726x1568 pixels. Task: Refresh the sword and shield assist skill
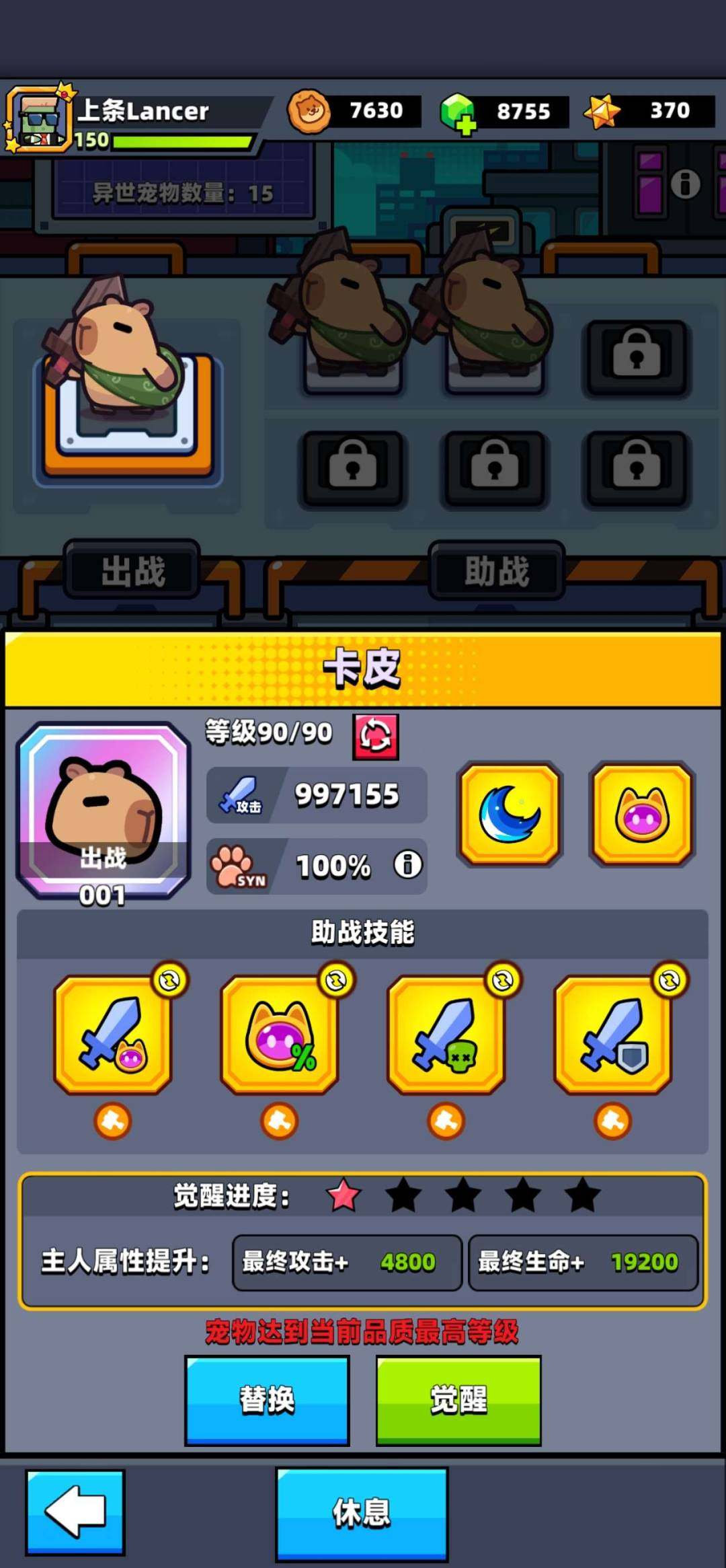pyautogui.click(x=670, y=981)
